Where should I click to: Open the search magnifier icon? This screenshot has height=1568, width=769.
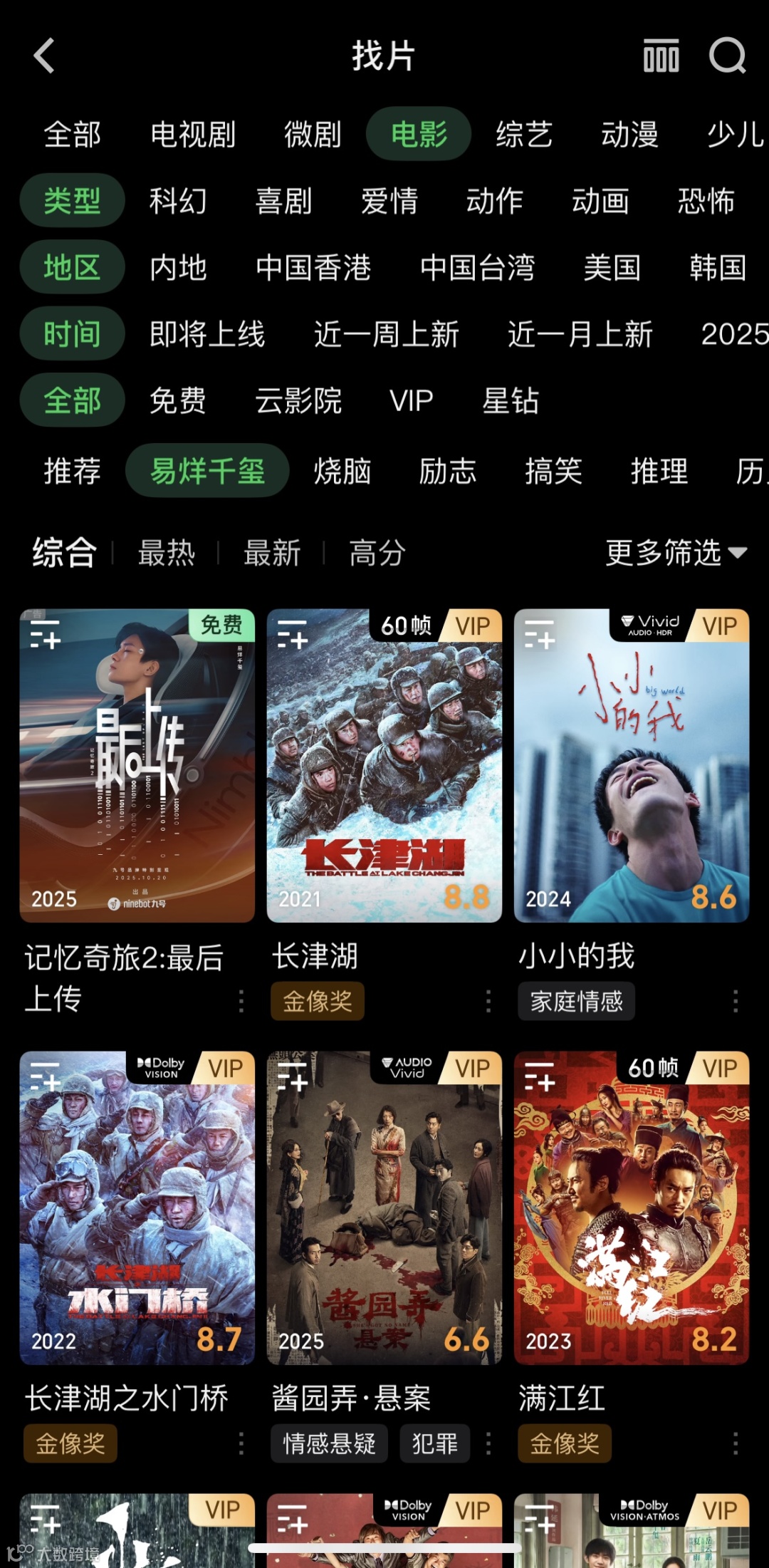[727, 56]
